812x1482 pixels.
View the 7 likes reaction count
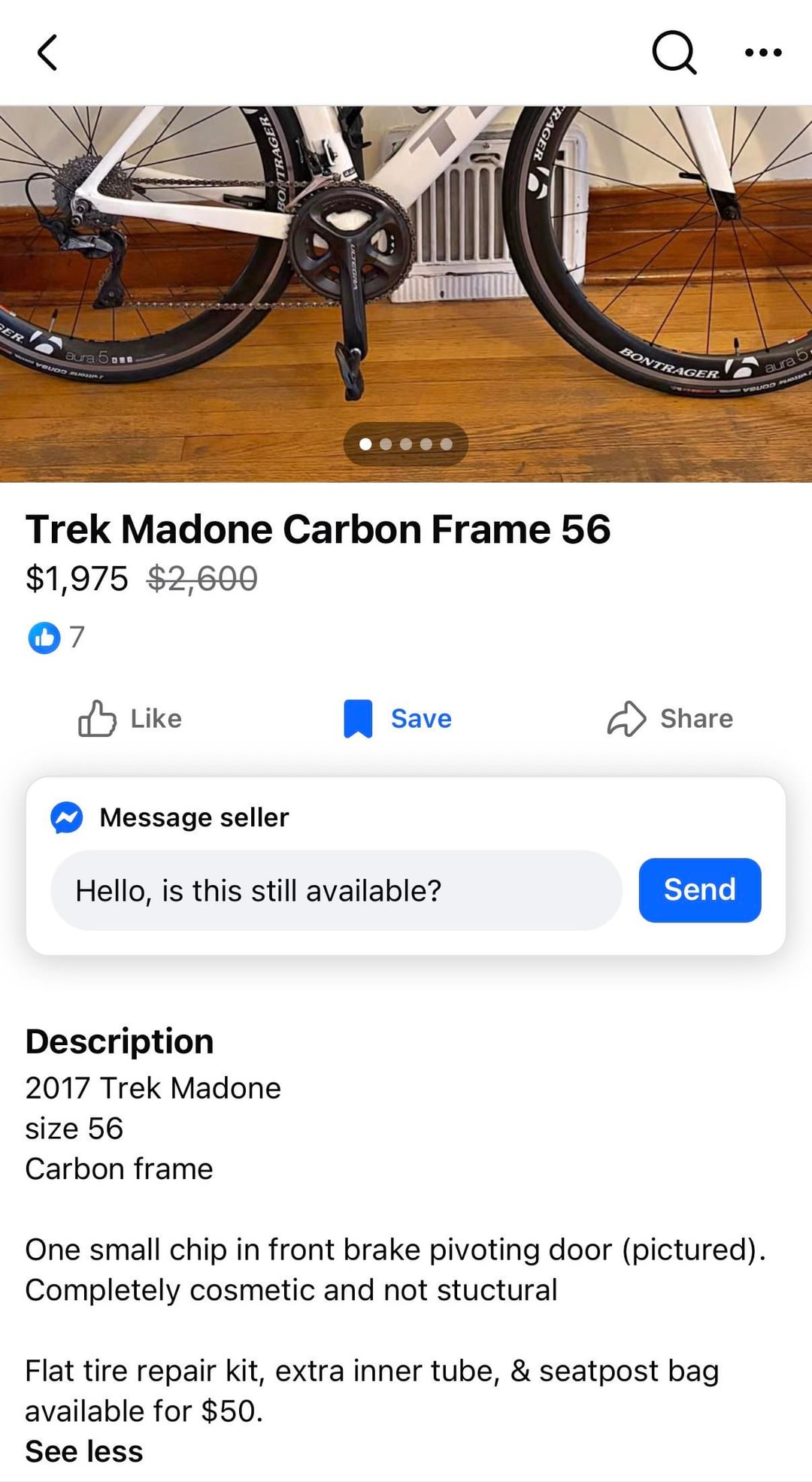coord(56,638)
